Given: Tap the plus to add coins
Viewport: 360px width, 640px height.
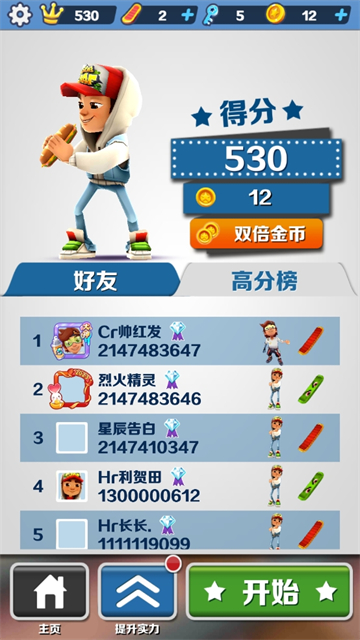Looking at the screenshot, I should point(341,15).
